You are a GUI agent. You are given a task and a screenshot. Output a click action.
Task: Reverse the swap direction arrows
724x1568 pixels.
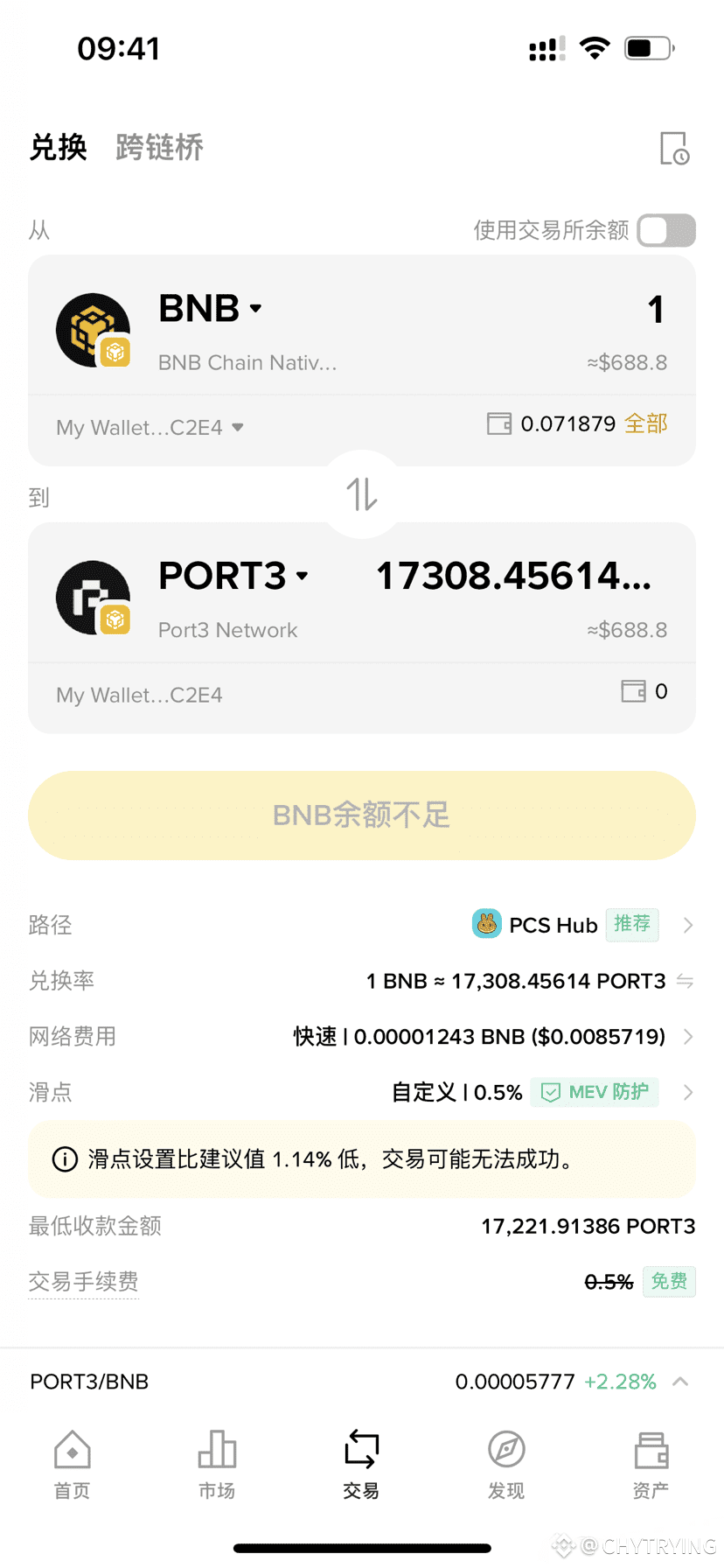click(362, 494)
